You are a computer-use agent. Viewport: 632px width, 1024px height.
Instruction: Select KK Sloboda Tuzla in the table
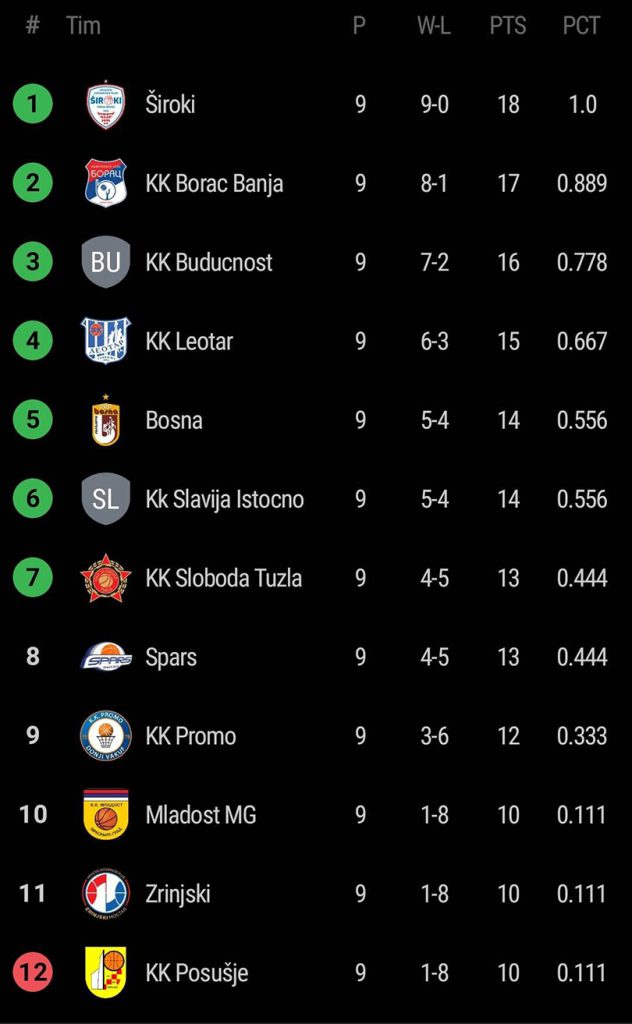pyautogui.click(x=316, y=578)
